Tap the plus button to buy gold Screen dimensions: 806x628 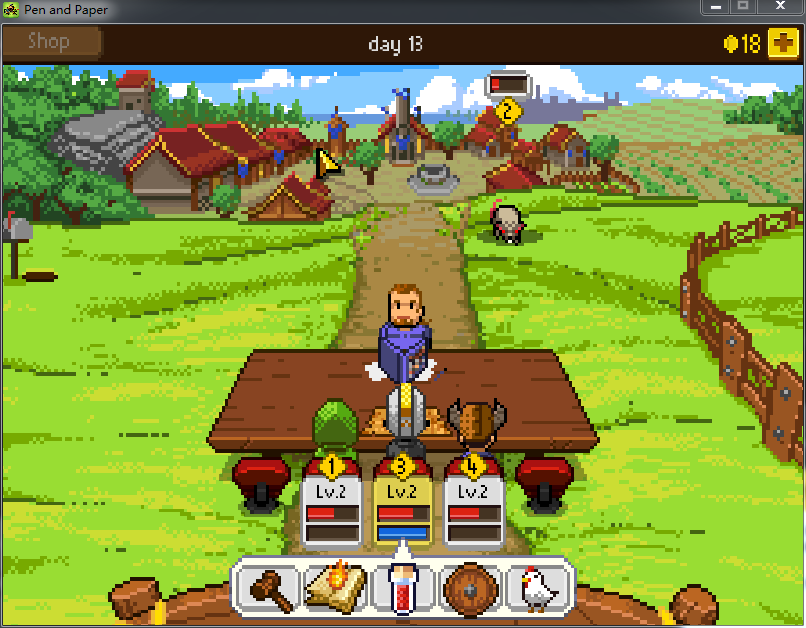click(x=782, y=44)
